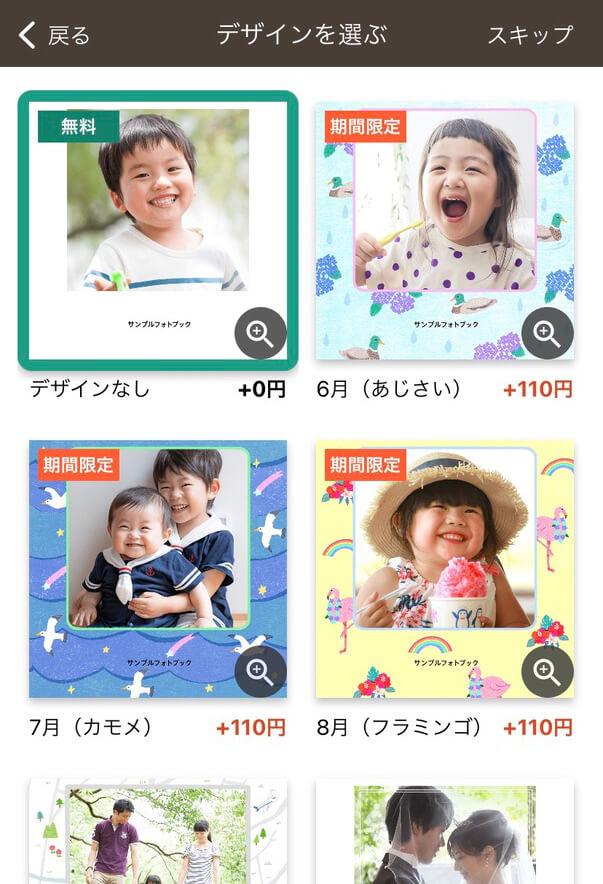Magnify the 7月（カモメ）design preview
Screen dimensions: 603x884
(260, 672)
